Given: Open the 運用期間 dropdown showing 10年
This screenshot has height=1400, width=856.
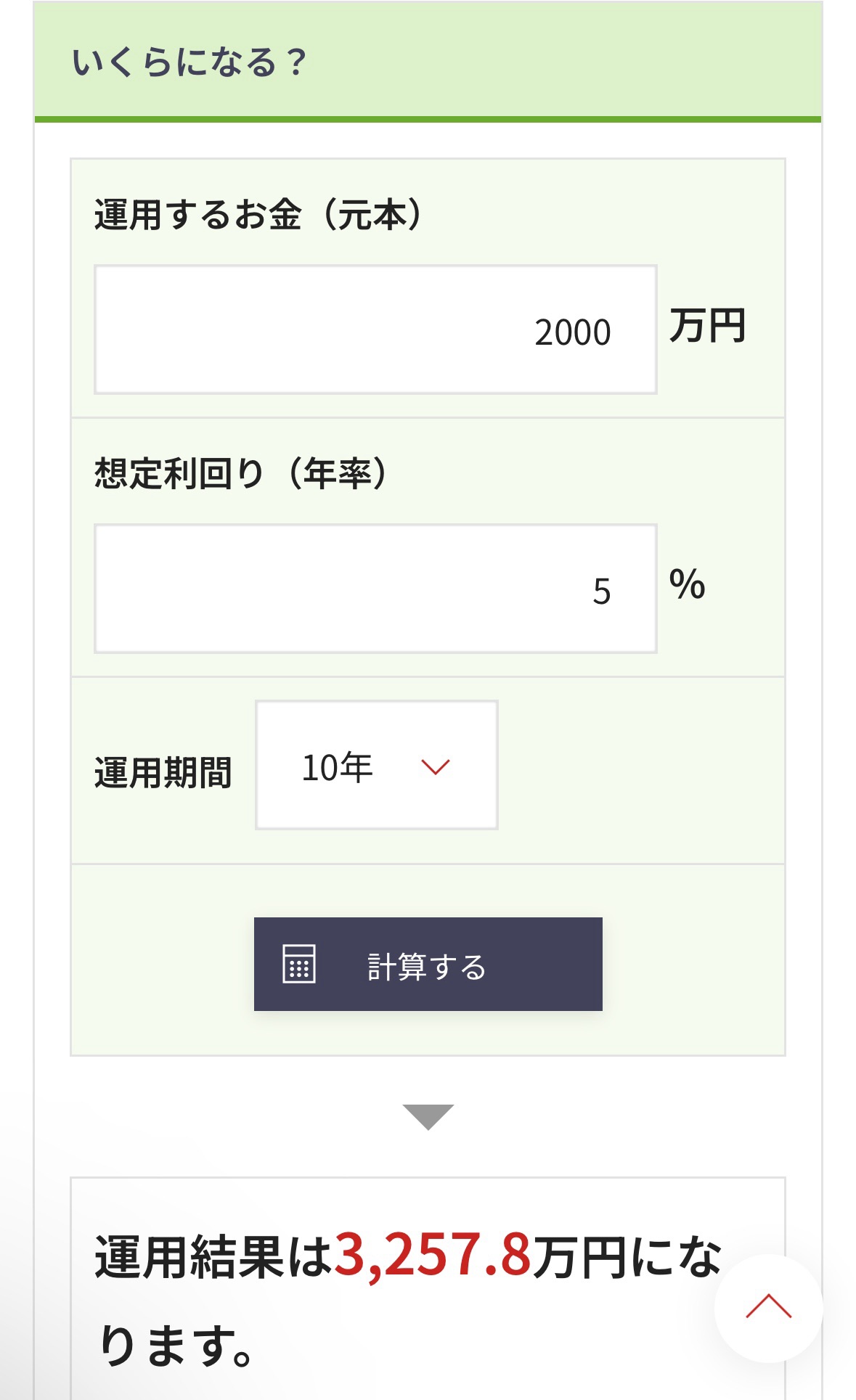Looking at the screenshot, I should coord(376,765).
